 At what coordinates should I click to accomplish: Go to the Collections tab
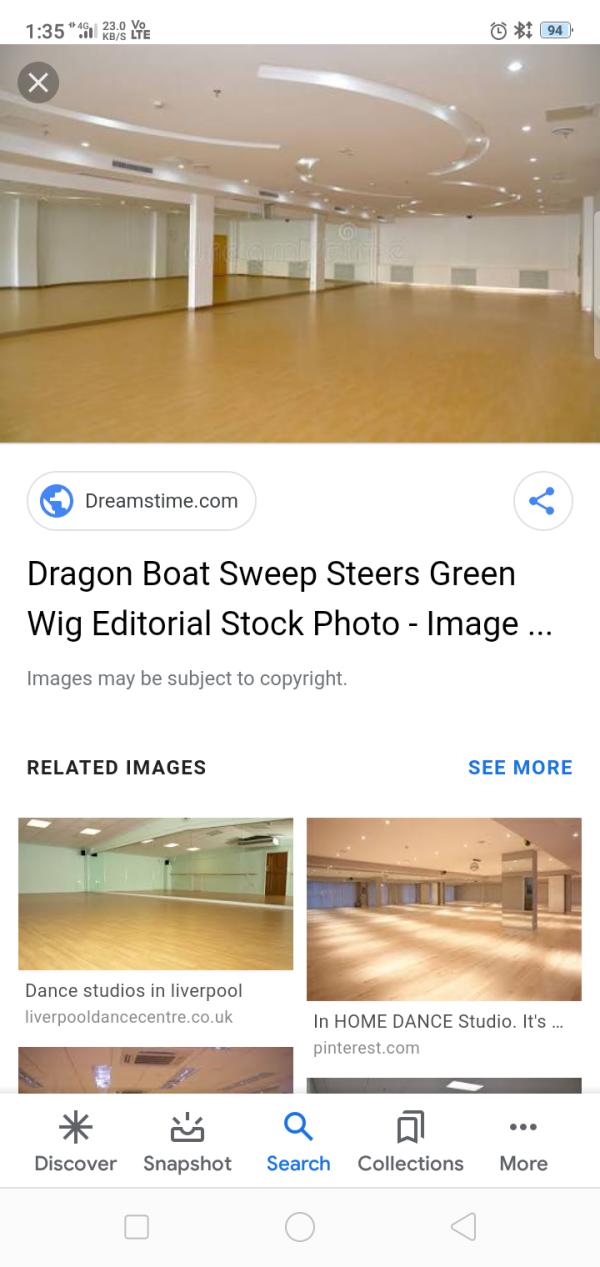(410, 1143)
